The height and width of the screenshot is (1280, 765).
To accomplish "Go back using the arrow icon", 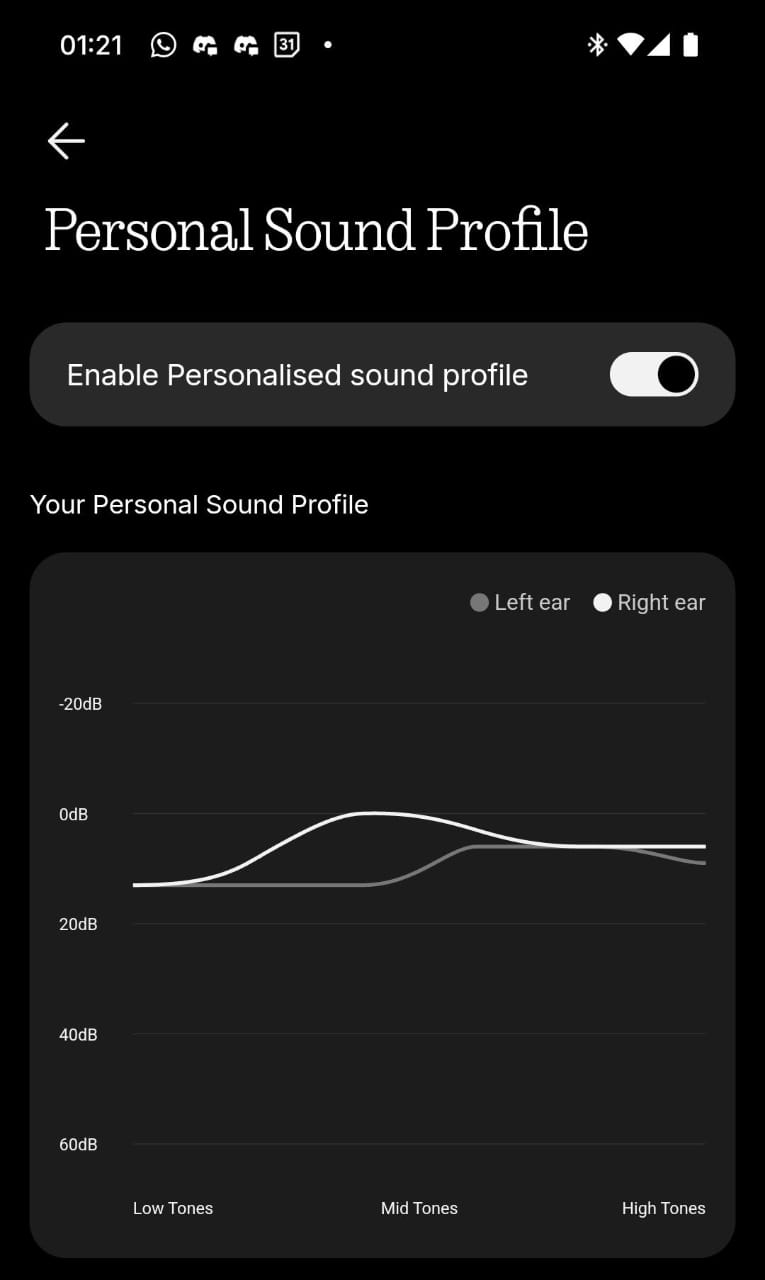I will coord(66,141).
